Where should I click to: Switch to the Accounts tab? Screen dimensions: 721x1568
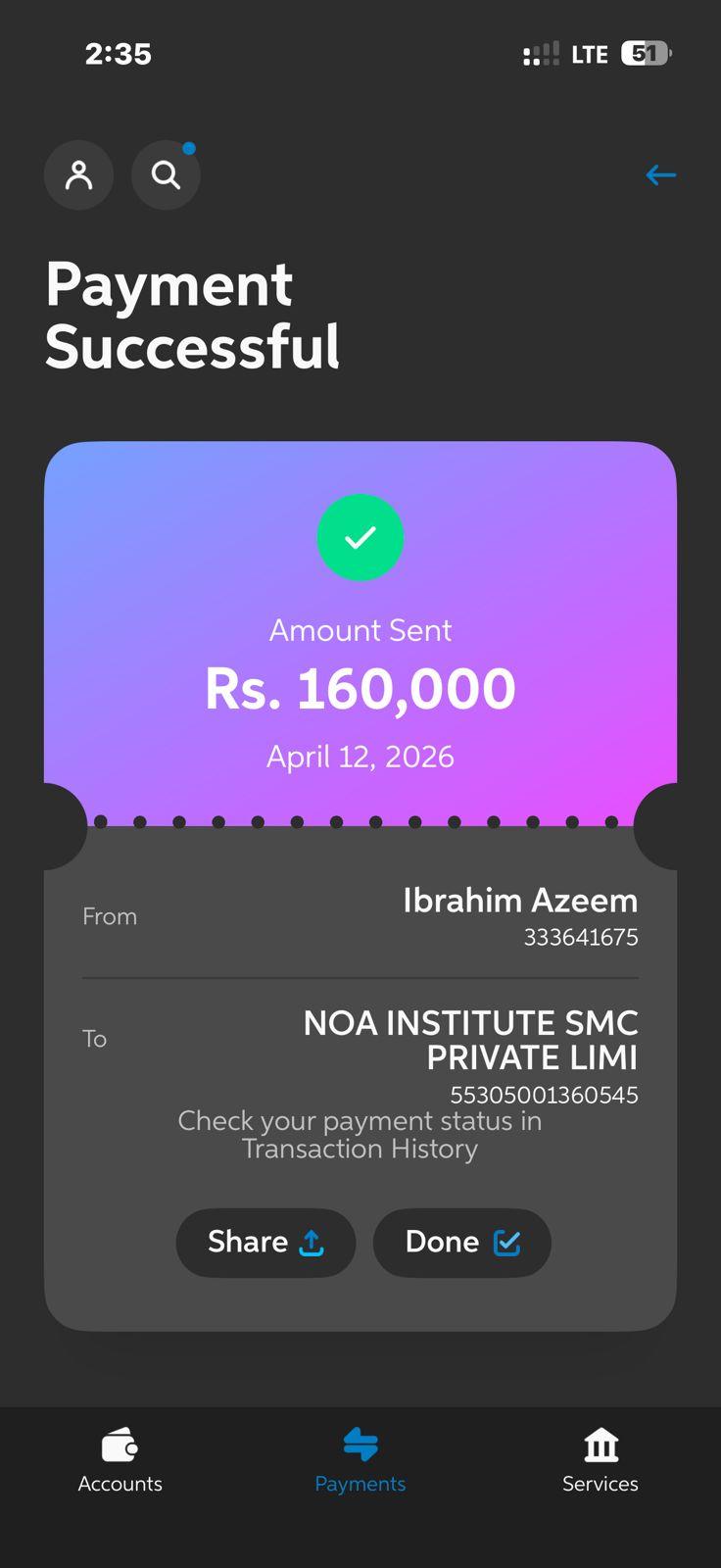[120, 1460]
